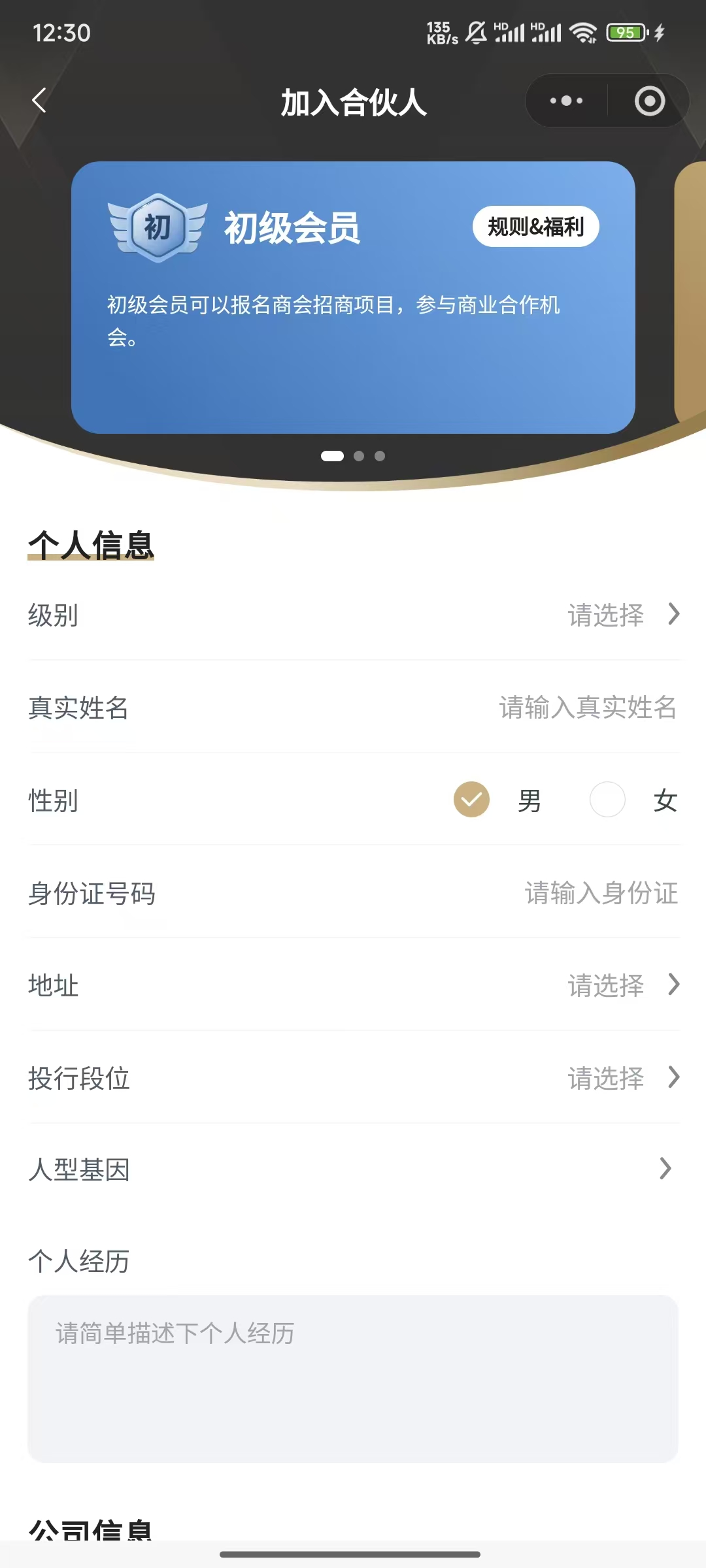Screen dimensions: 706x1568
Task: Choose 女 as gender
Action: coord(608,800)
